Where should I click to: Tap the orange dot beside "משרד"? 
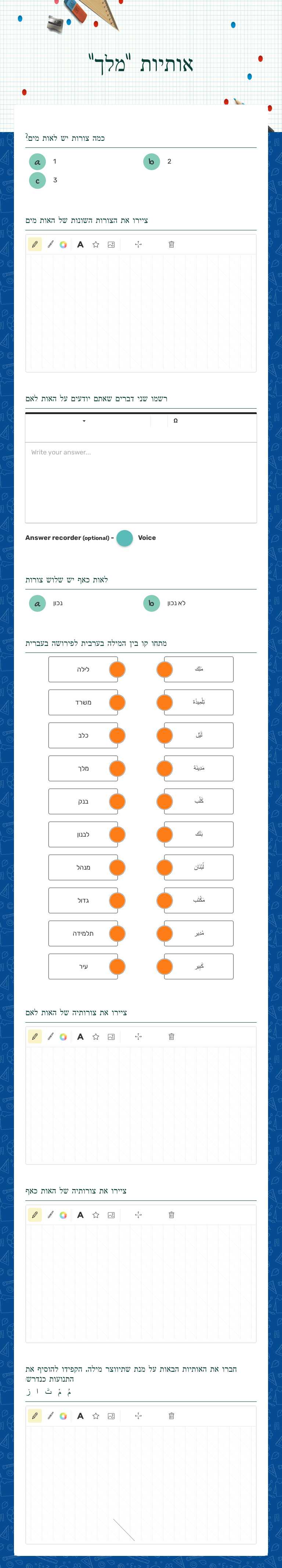click(x=117, y=702)
